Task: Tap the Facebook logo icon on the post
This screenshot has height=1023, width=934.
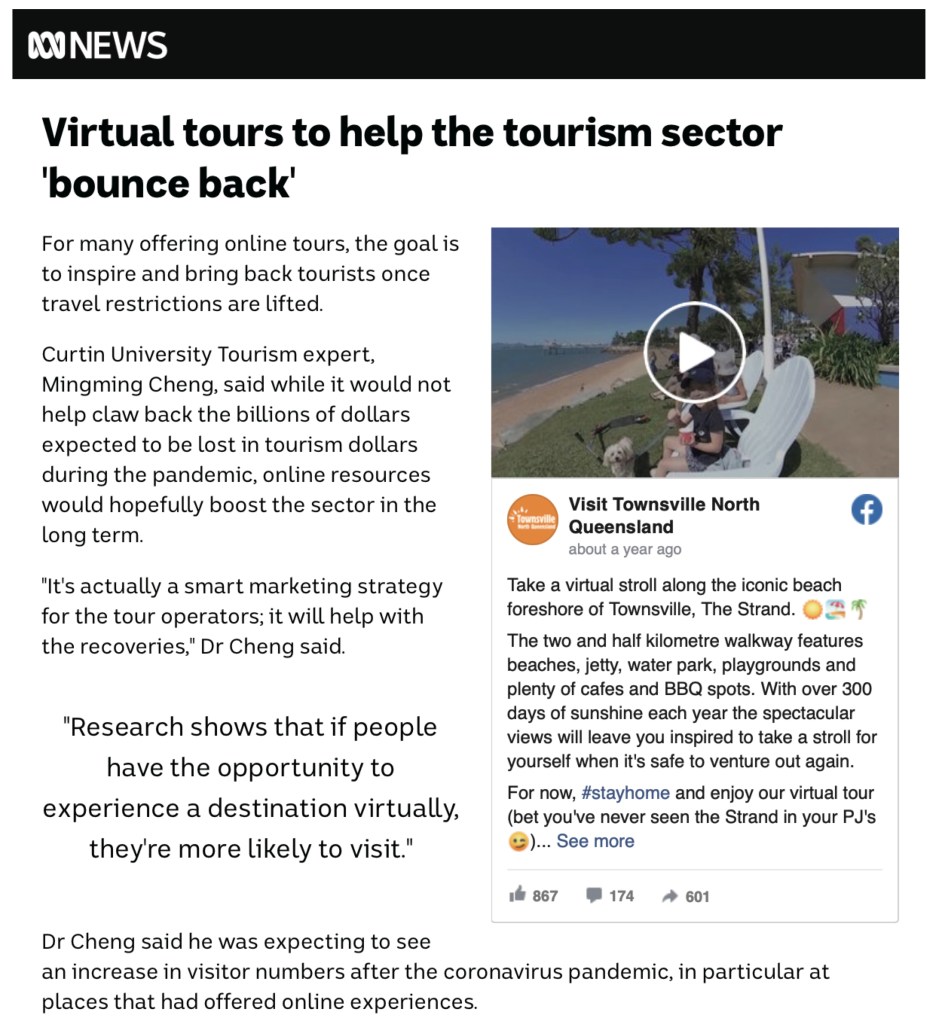Action: coord(866,510)
